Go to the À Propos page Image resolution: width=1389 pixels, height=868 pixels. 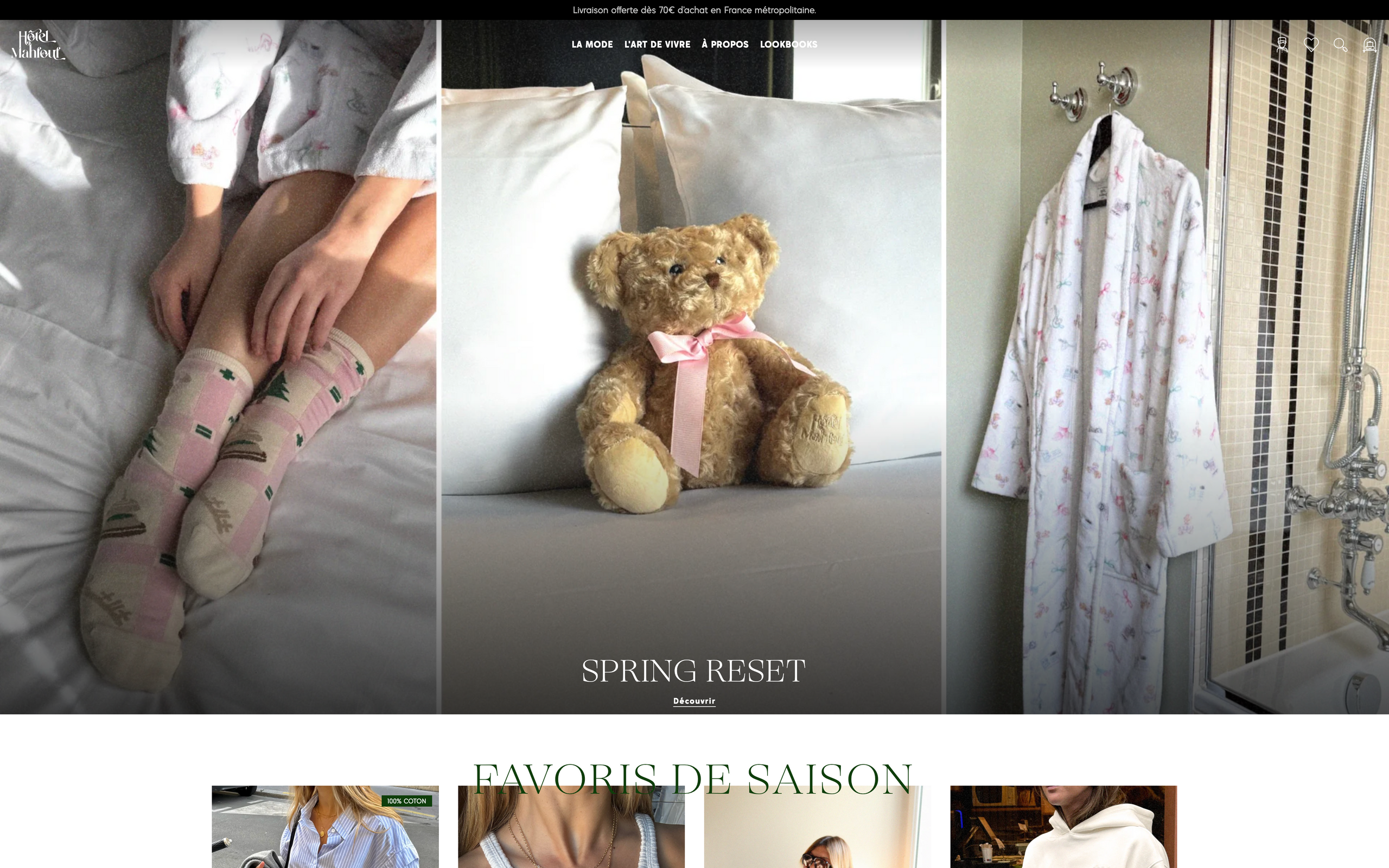pyautogui.click(x=725, y=44)
